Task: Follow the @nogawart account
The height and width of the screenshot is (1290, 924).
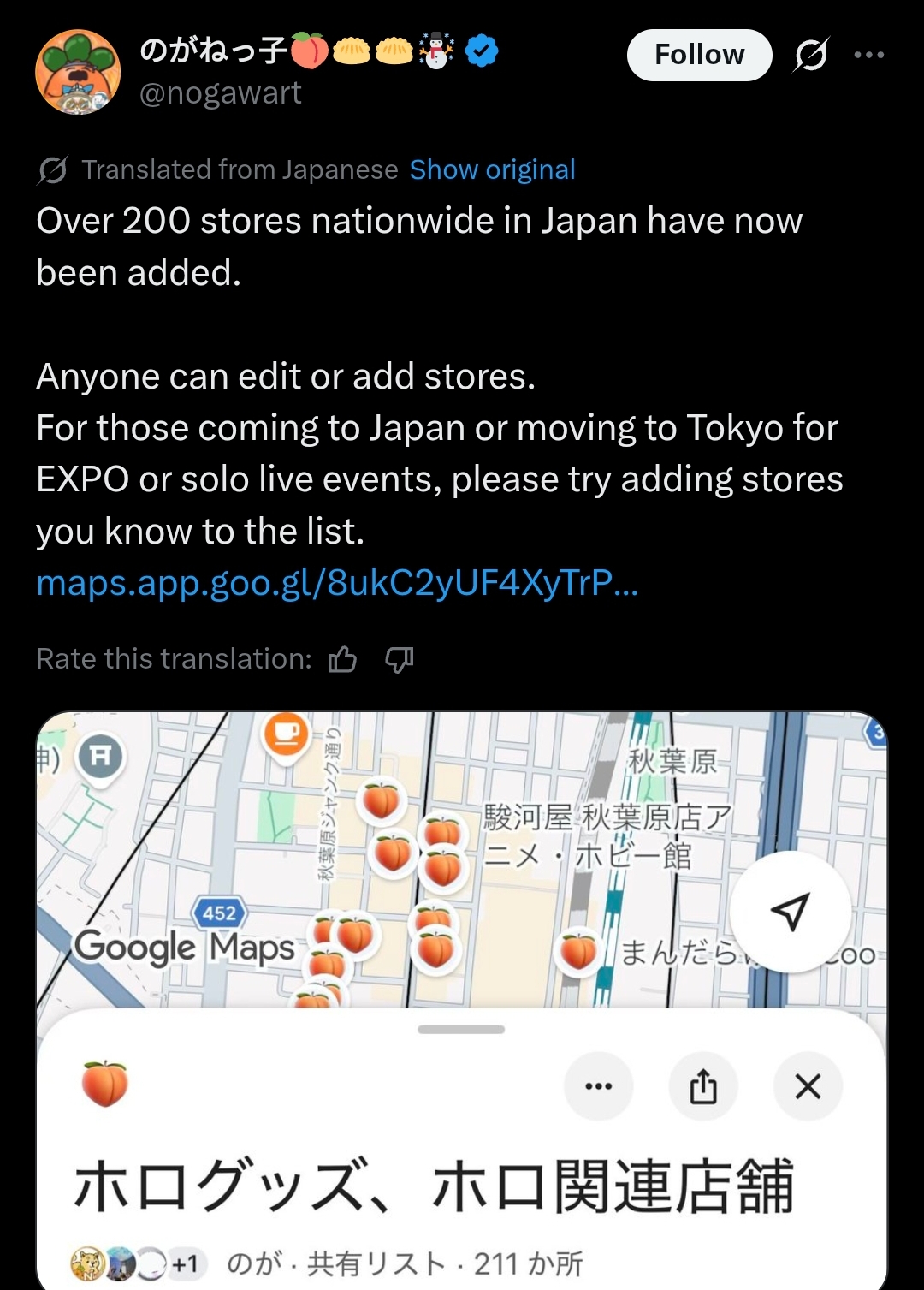Action: 699,55
